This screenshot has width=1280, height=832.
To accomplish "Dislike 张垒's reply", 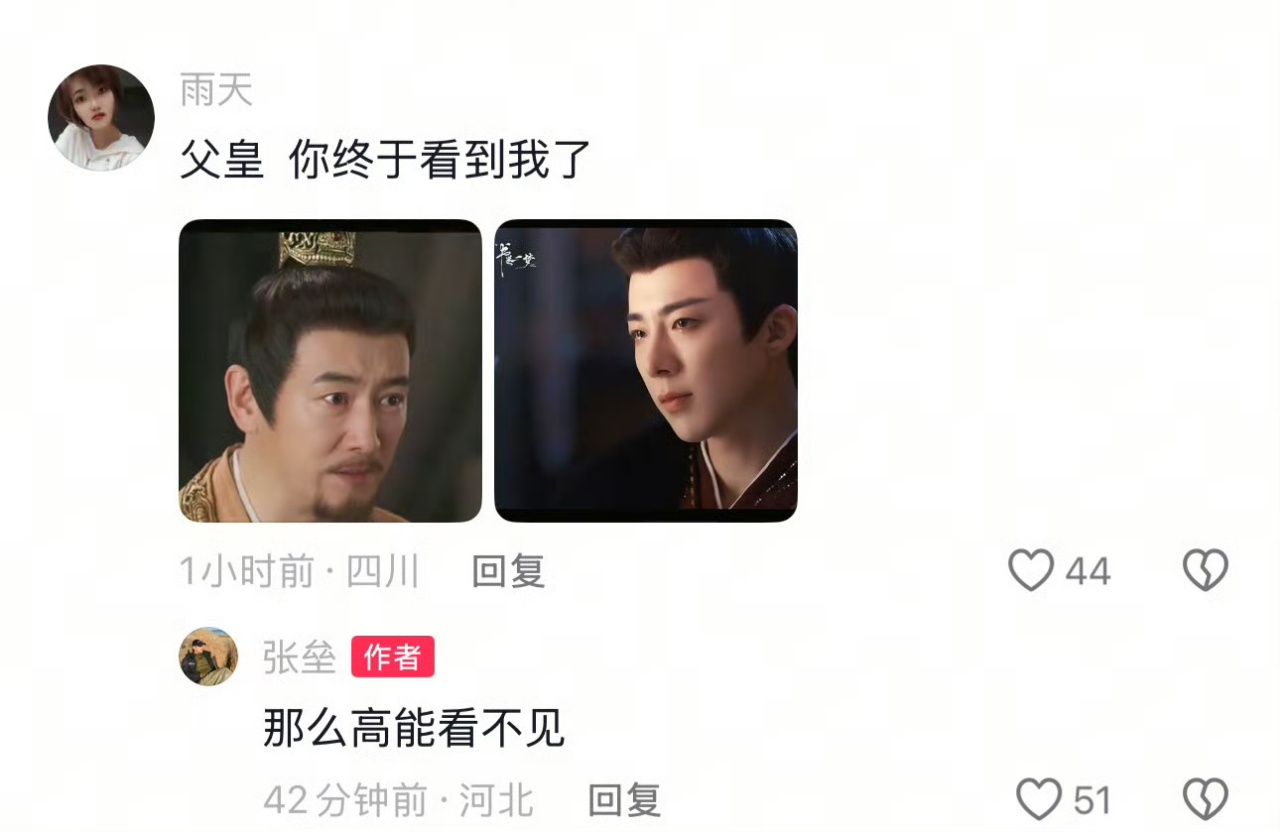I will point(1205,800).
